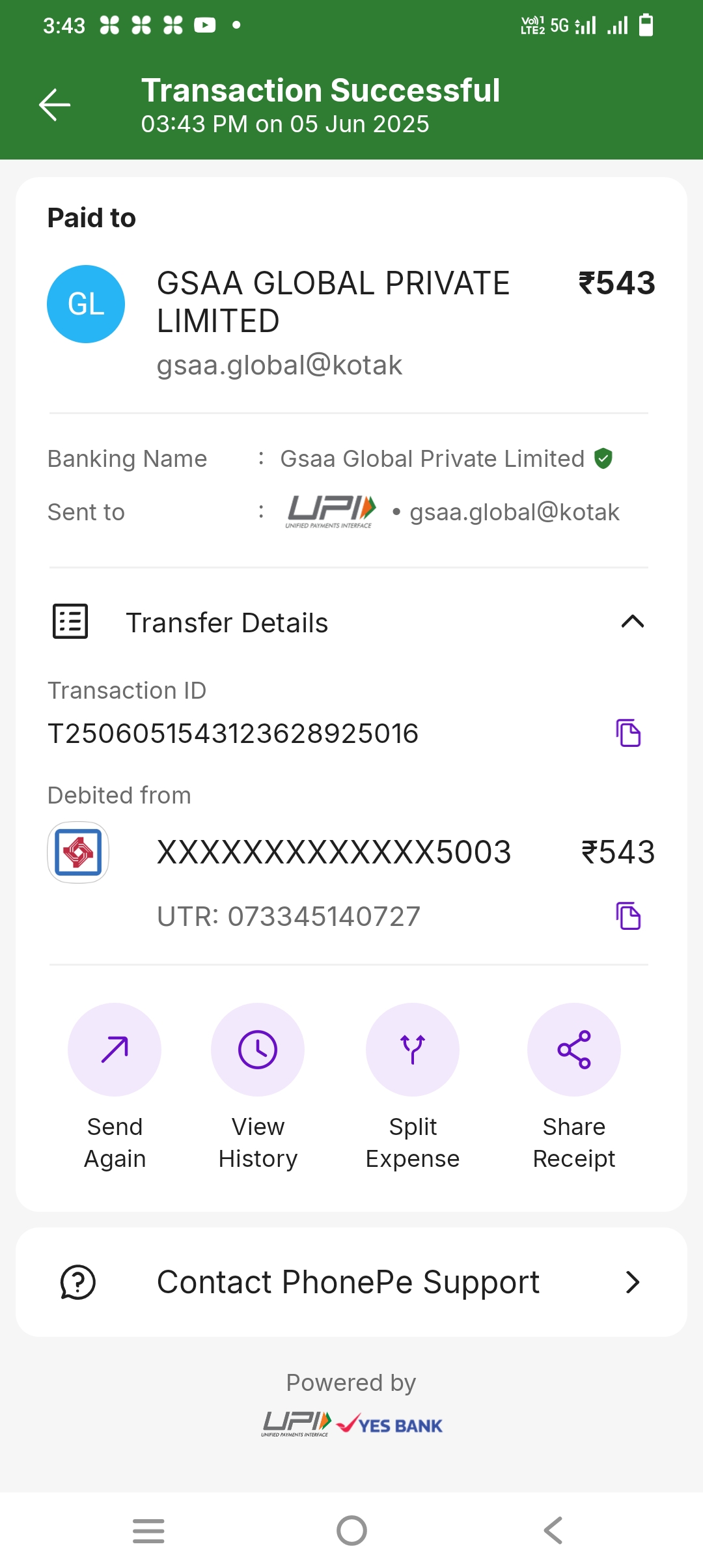This screenshot has height=1568, width=703.
Task: Go back using the header arrow
Action: click(x=55, y=105)
